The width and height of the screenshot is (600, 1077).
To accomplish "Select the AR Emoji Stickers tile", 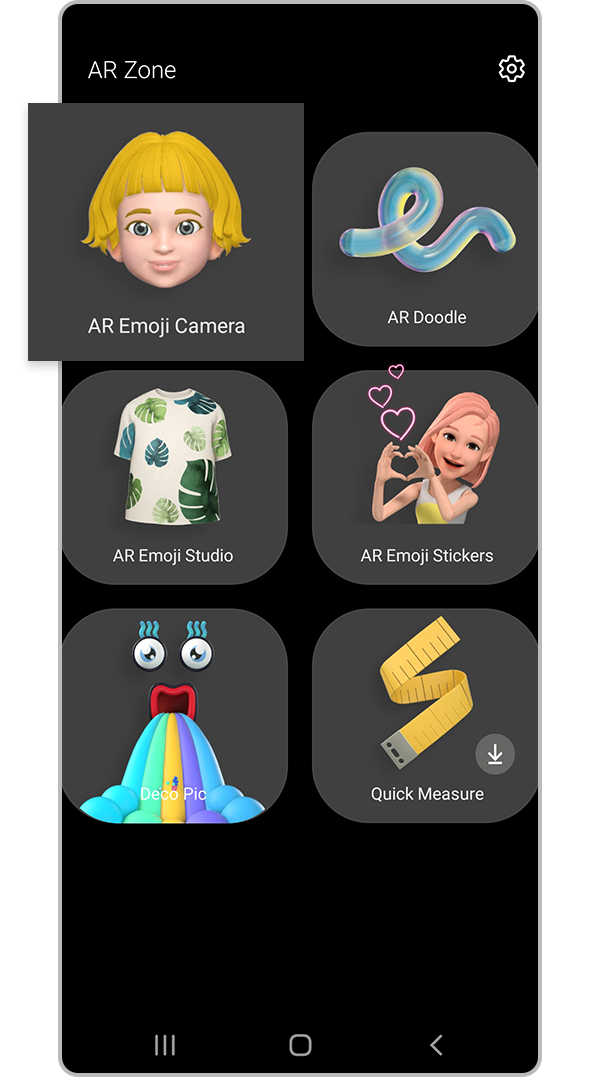I will (x=426, y=477).
